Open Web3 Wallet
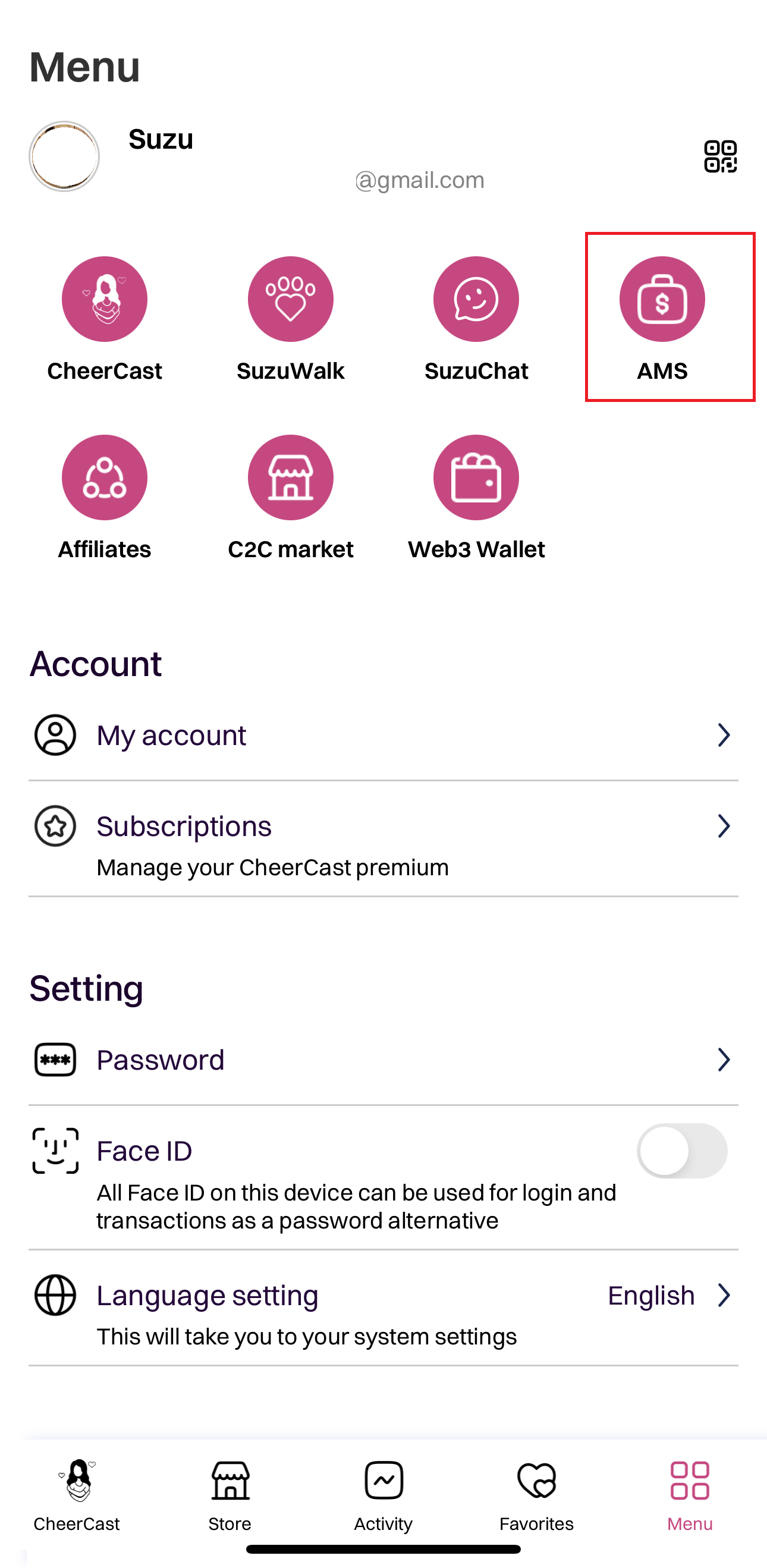 click(476, 478)
